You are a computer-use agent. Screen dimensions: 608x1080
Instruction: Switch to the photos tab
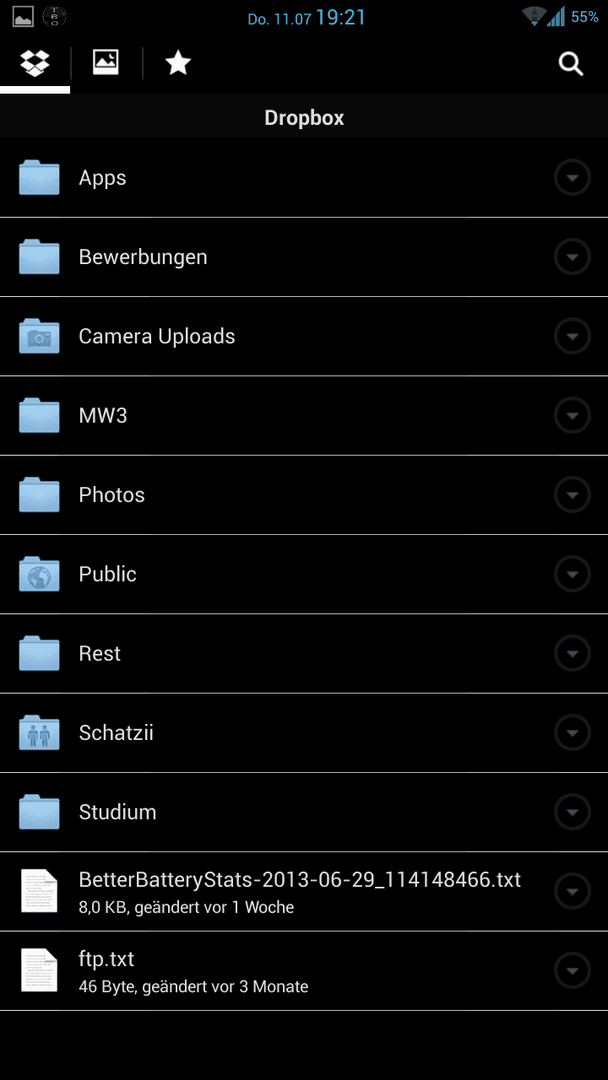pos(106,63)
